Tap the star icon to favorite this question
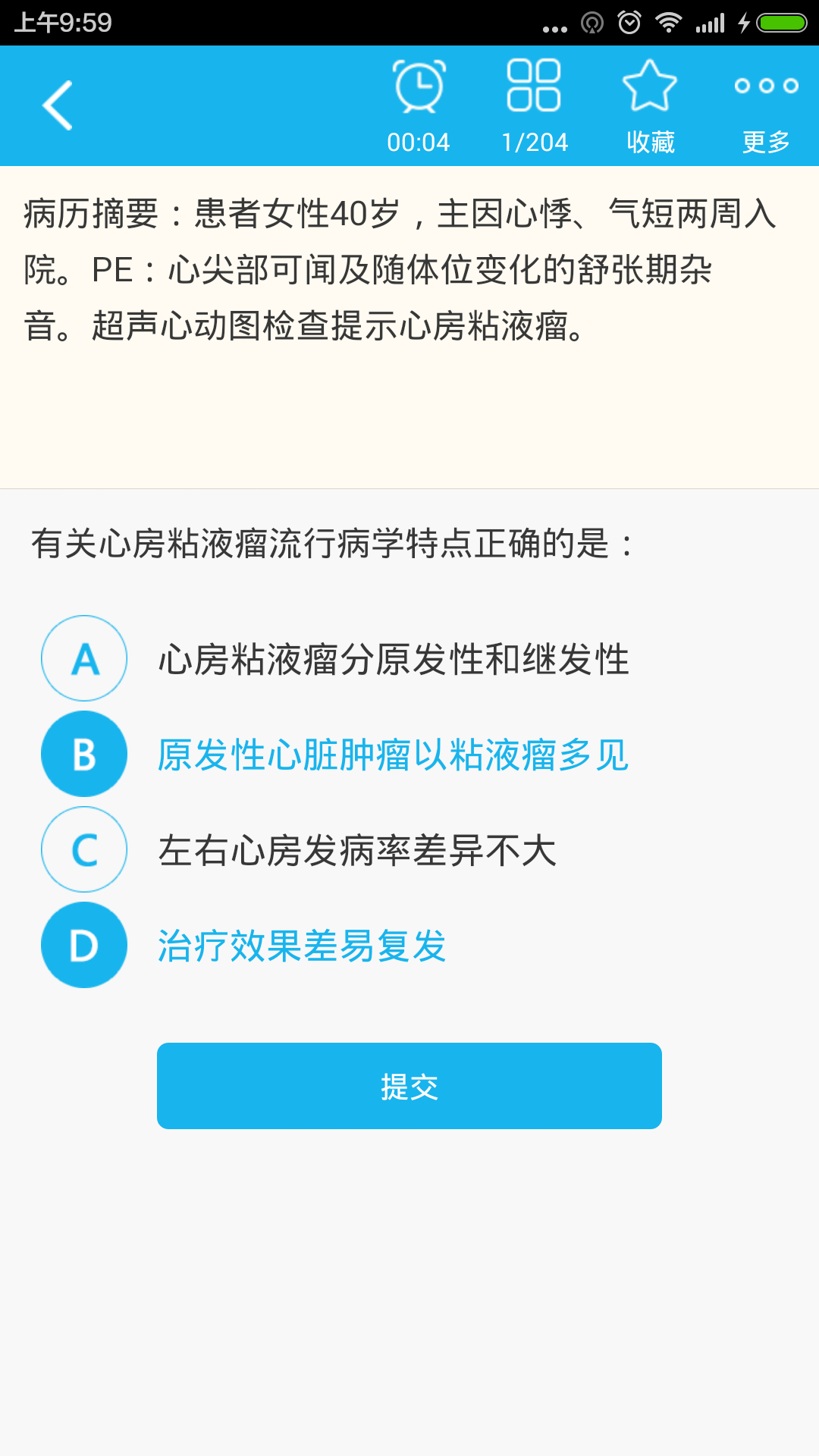This screenshot has width=819, height=1456. pyautogui.click(x=651, y=86)
